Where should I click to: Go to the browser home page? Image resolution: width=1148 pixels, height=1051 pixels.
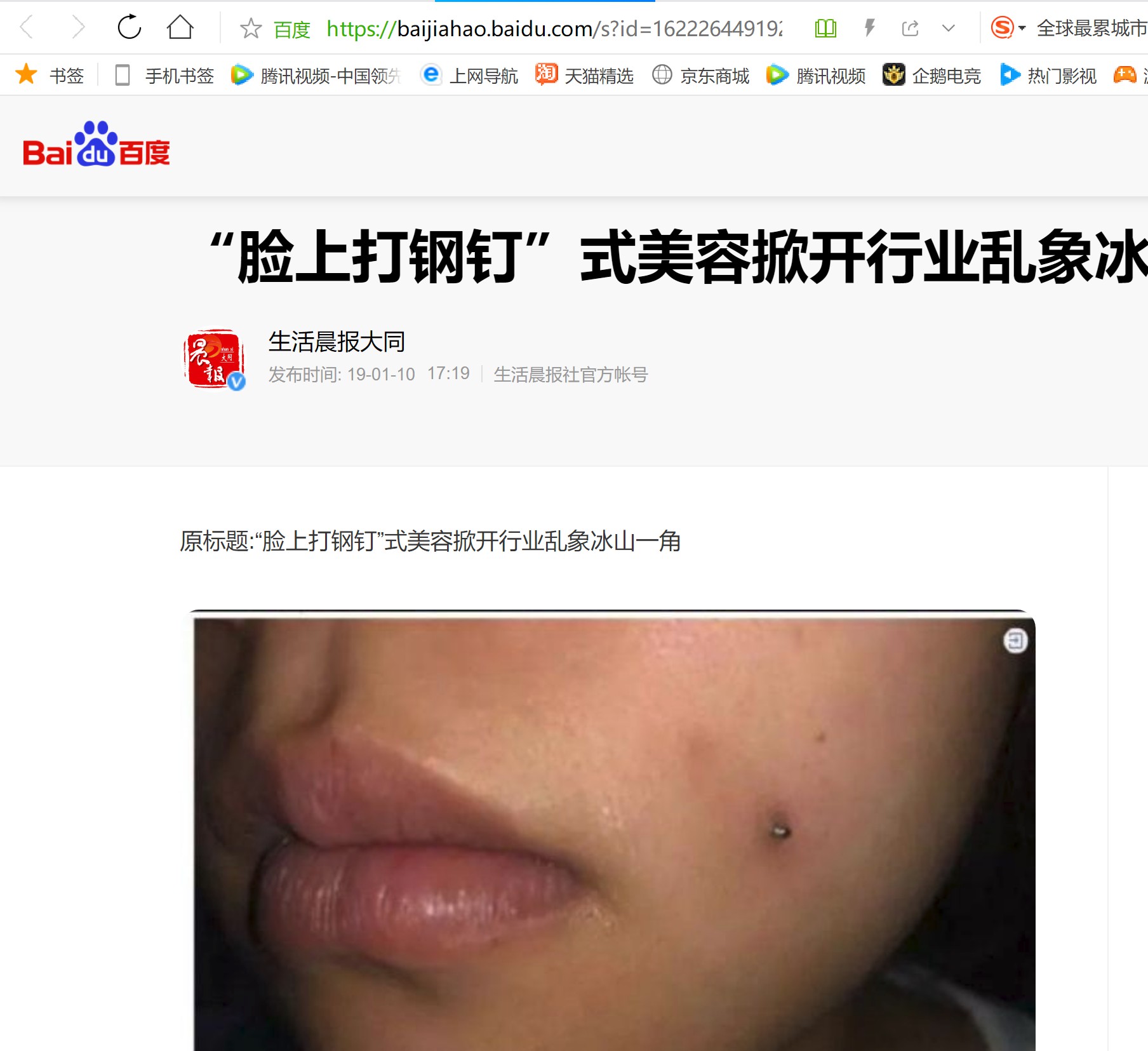(x=180, y=27)
